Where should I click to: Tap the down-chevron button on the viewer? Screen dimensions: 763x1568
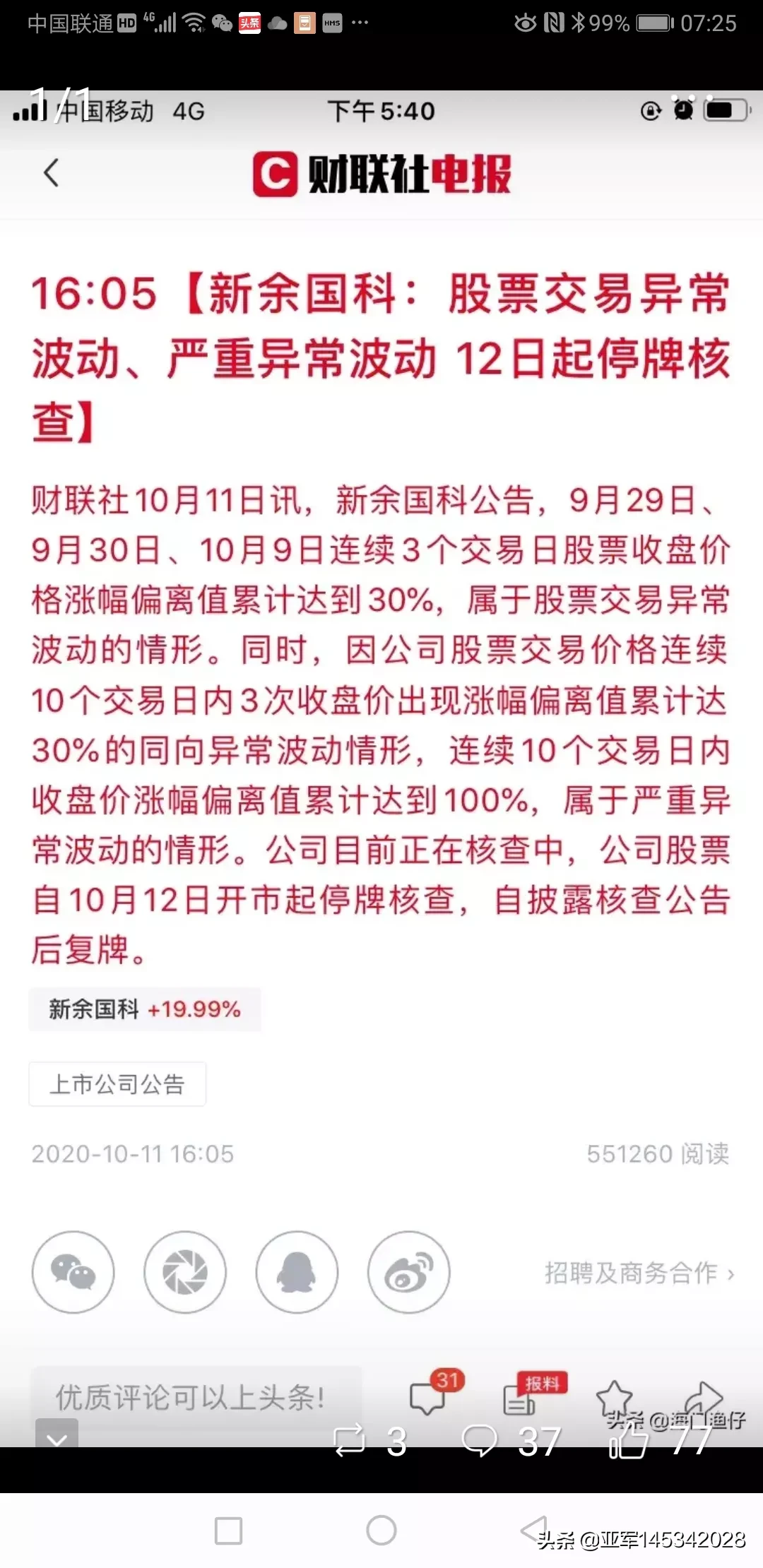tap(57, 1437)
